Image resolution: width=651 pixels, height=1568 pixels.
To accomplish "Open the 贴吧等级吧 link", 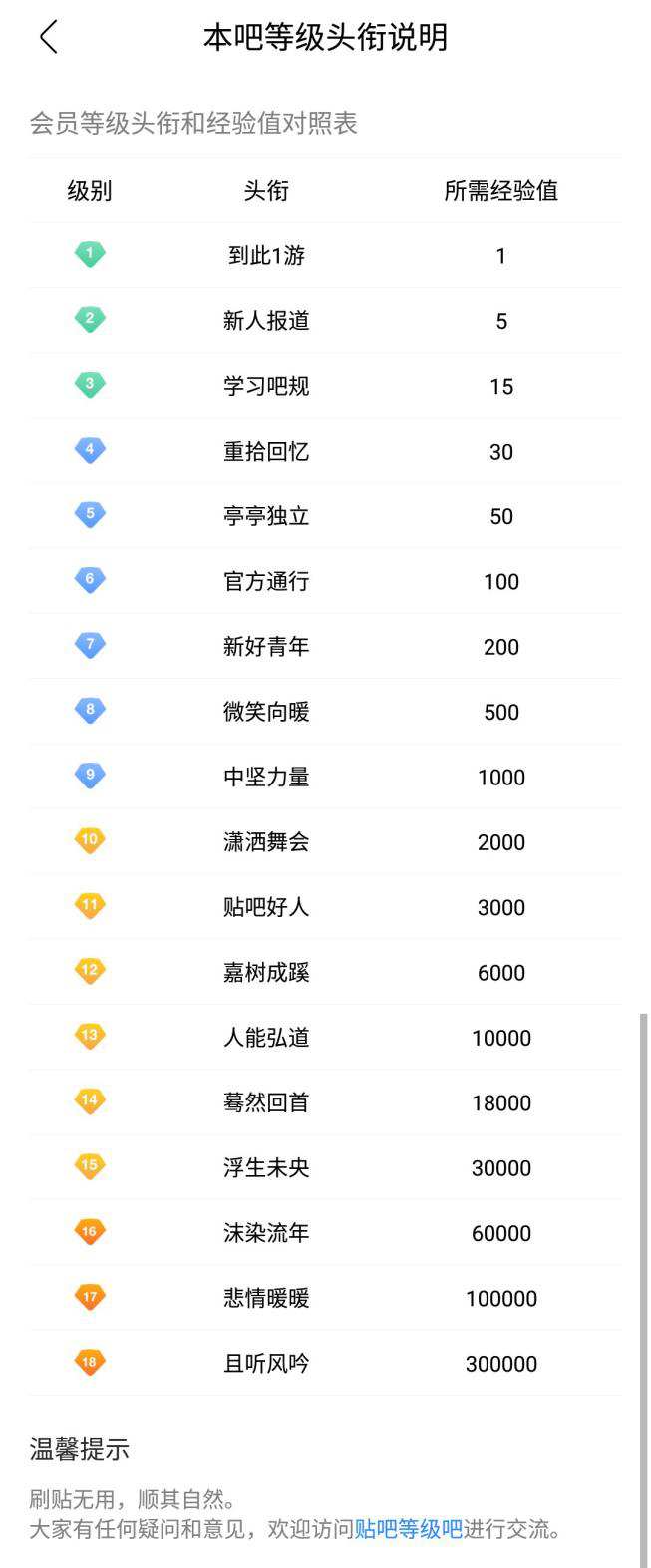I will tap(408, 1529).
